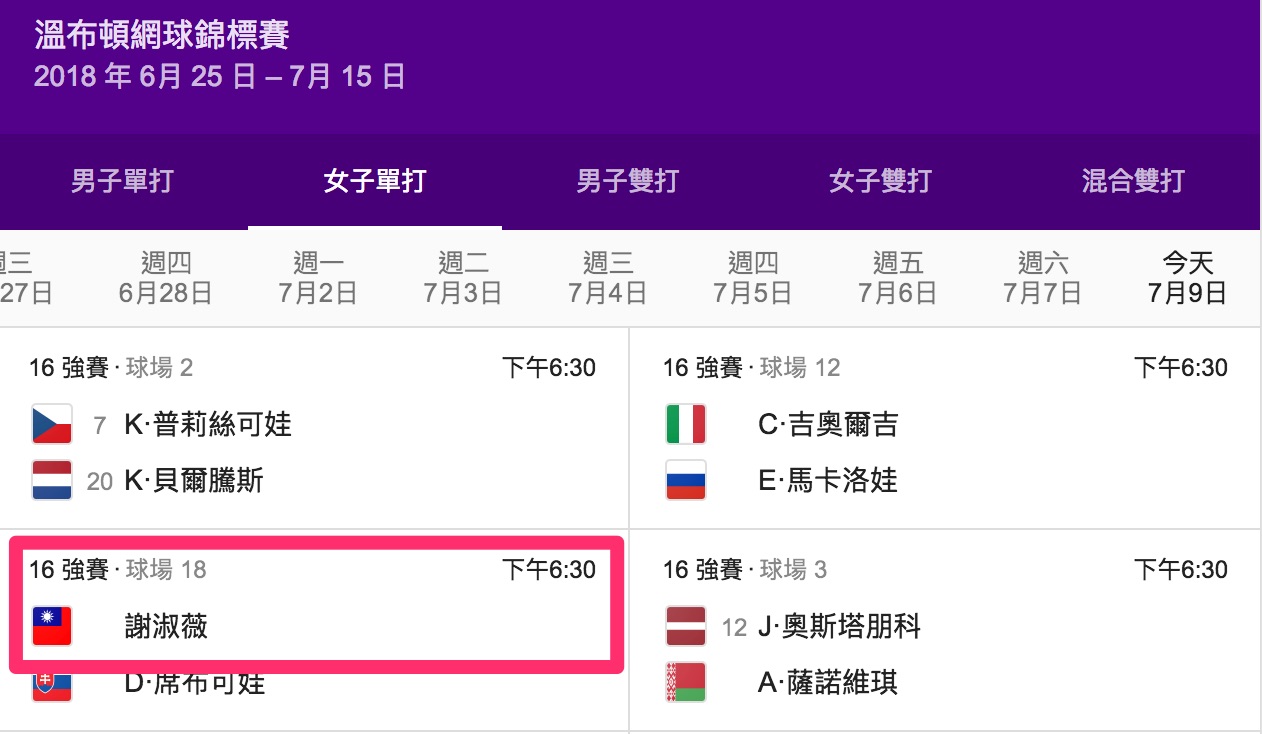Switch to 女子雙打 tab
1262x734 pixels.
(x=880, y=181)
